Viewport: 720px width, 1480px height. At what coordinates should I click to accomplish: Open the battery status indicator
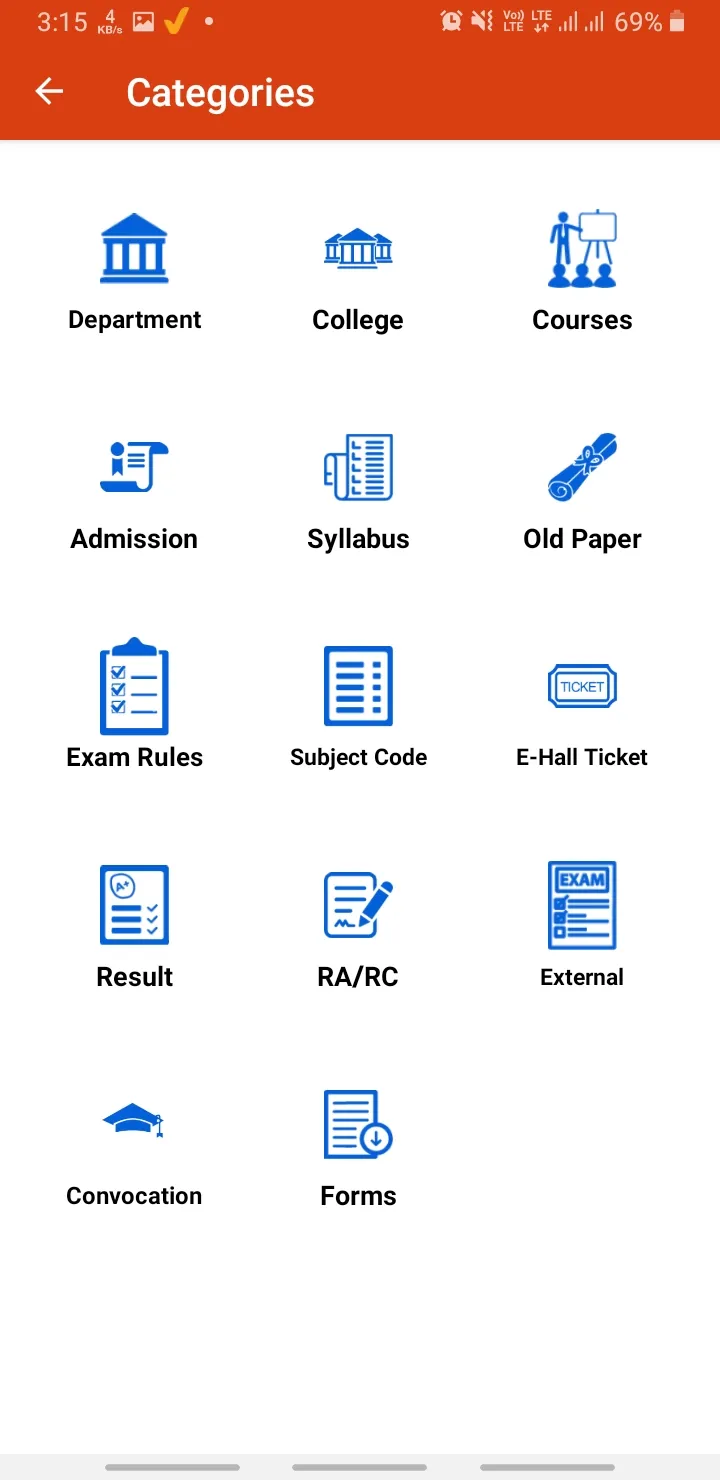pos(675,19)
